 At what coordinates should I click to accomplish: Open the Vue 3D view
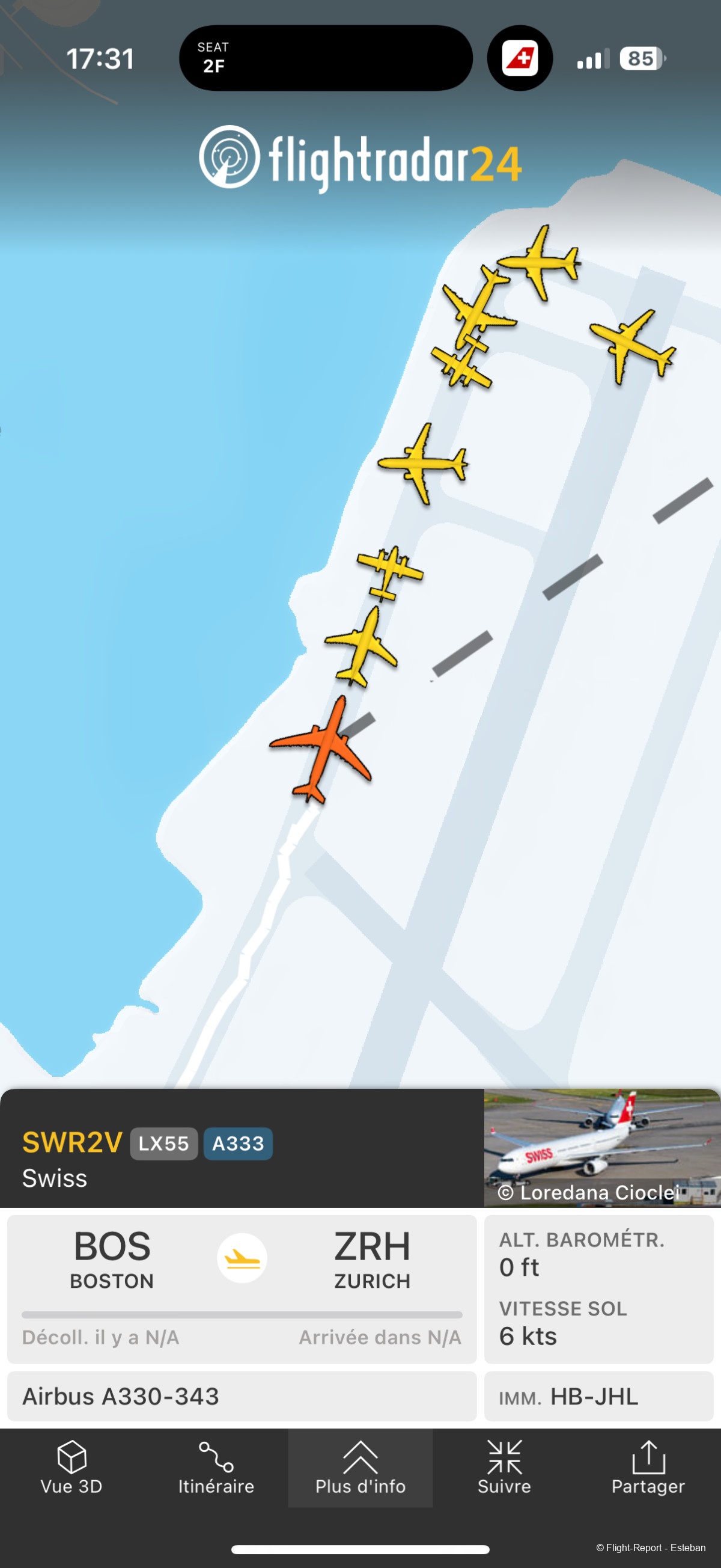tap(71, 1468)
